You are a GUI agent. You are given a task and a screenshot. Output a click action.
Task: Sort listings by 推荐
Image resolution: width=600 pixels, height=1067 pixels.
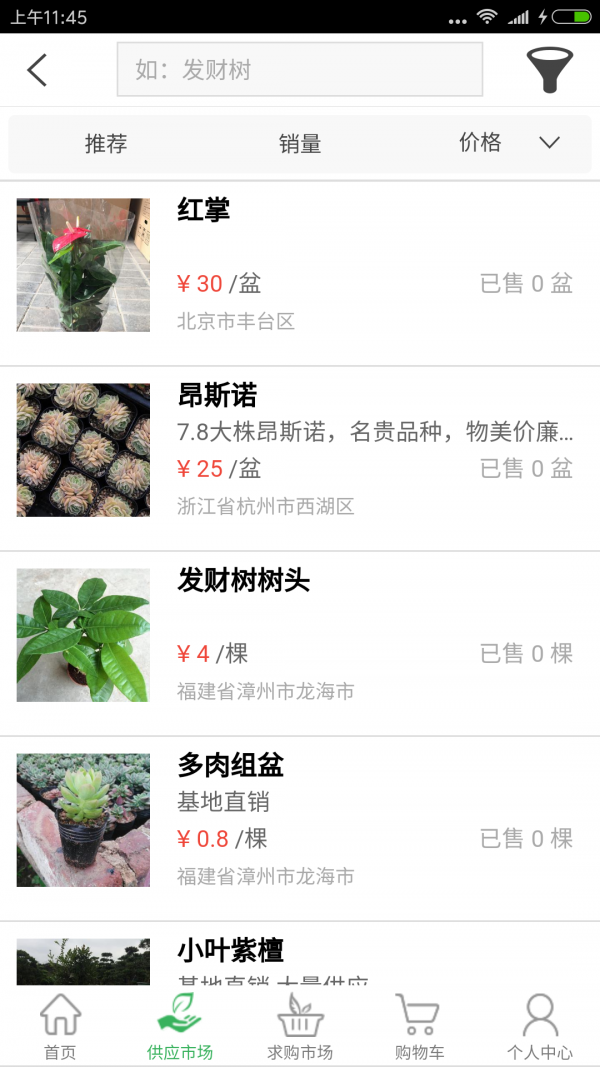[x=106, y=143]
